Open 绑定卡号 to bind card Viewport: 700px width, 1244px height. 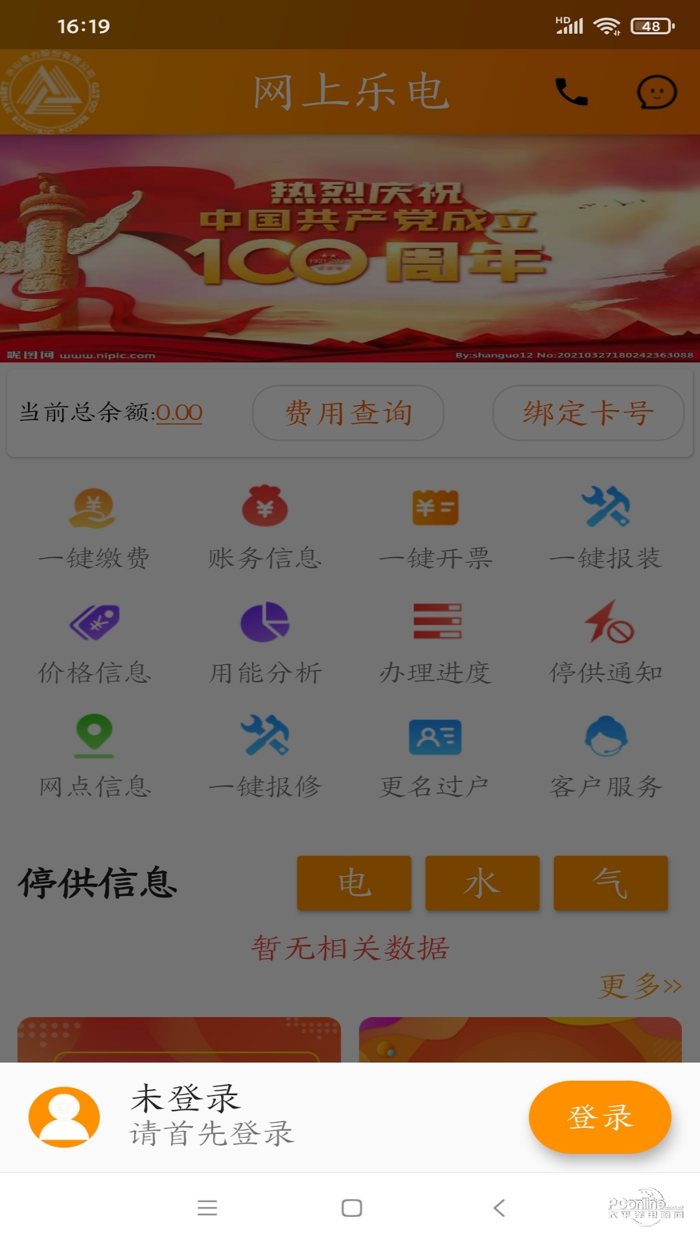coord(588,413)
